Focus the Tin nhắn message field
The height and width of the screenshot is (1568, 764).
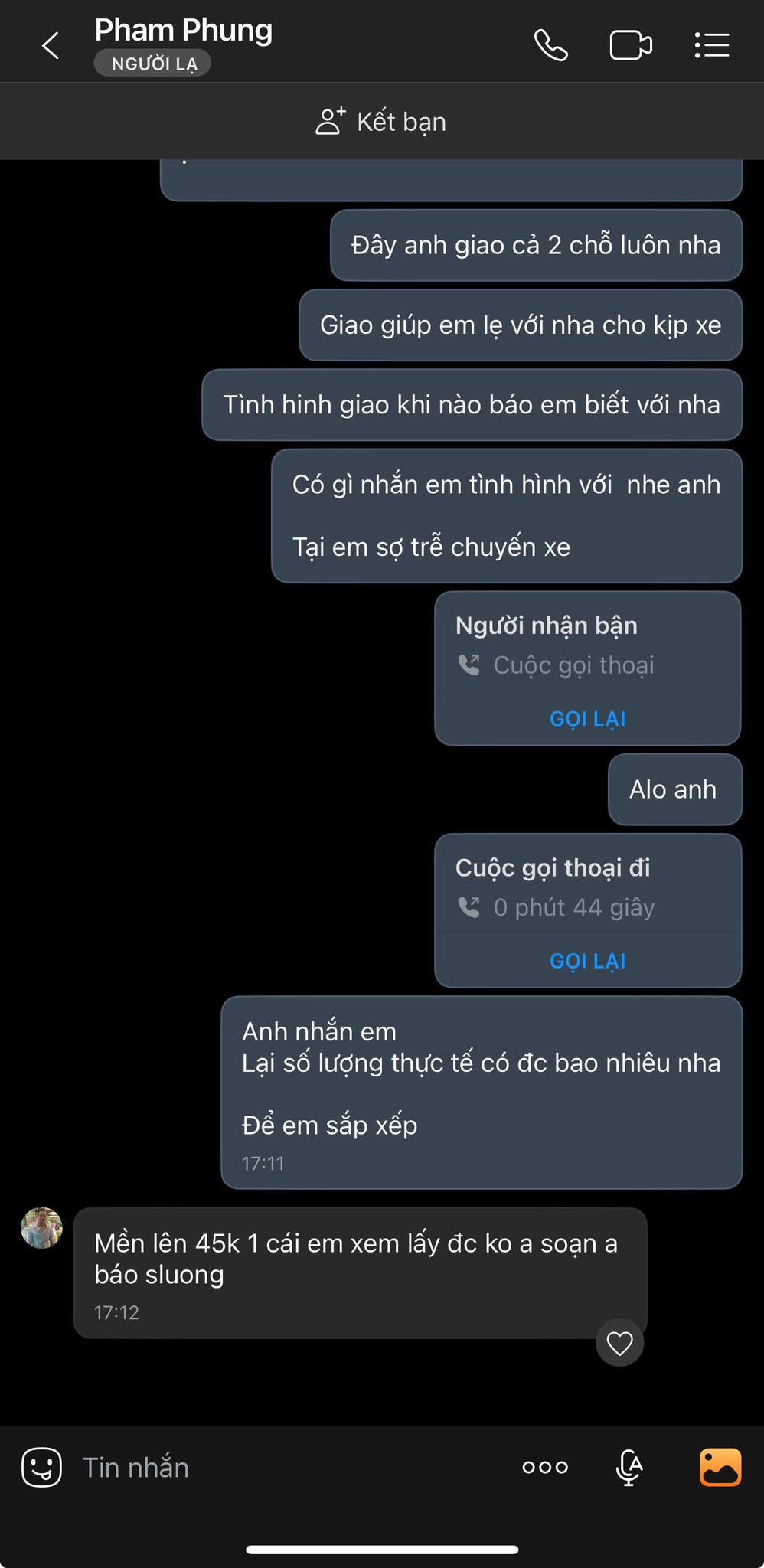point(291,1467)
